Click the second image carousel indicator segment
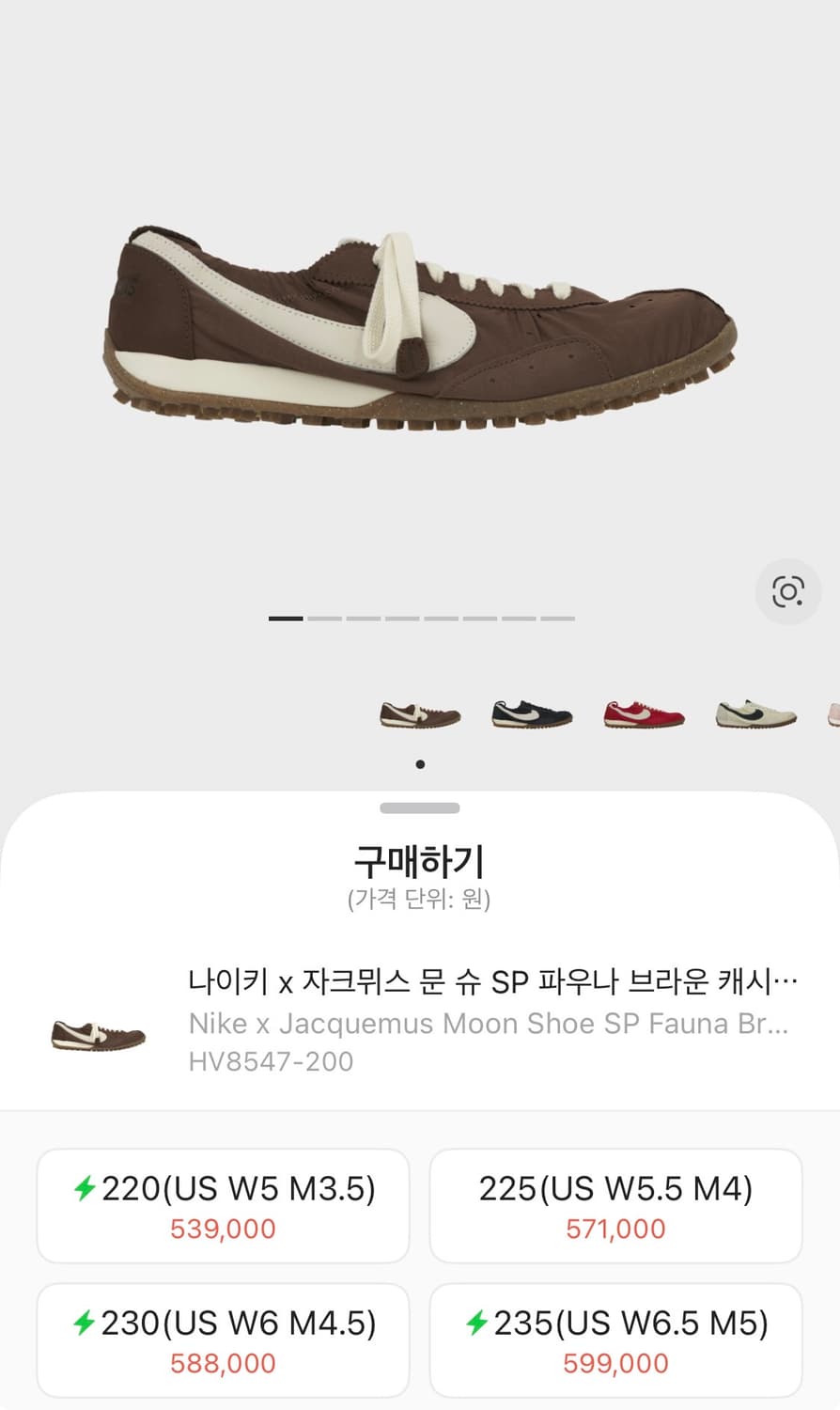 coord(324,619)
